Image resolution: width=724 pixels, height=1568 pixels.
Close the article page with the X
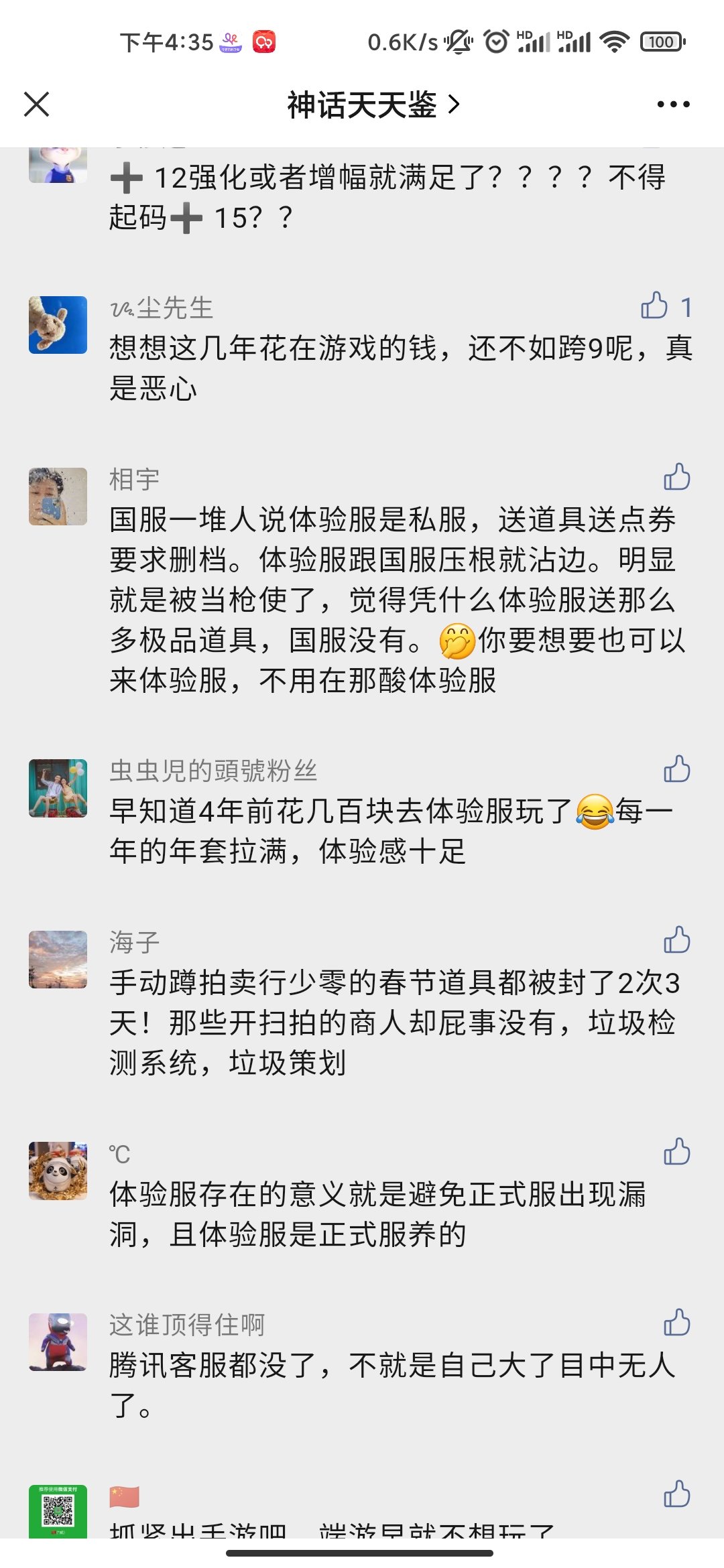coord(36,105)
